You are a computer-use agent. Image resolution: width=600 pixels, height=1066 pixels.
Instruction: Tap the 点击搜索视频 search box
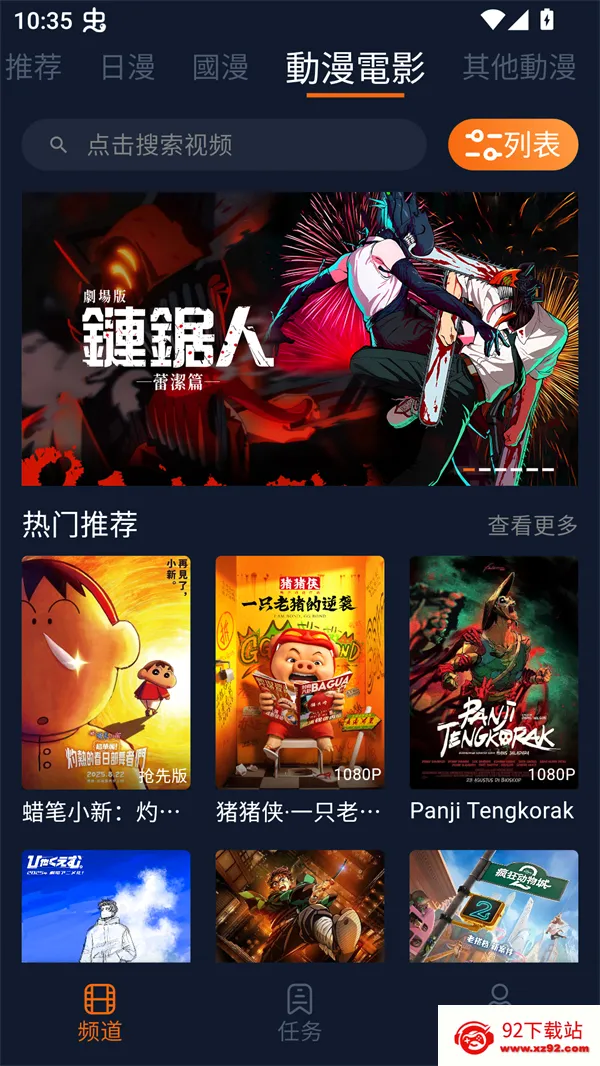[x=224, y=145]
